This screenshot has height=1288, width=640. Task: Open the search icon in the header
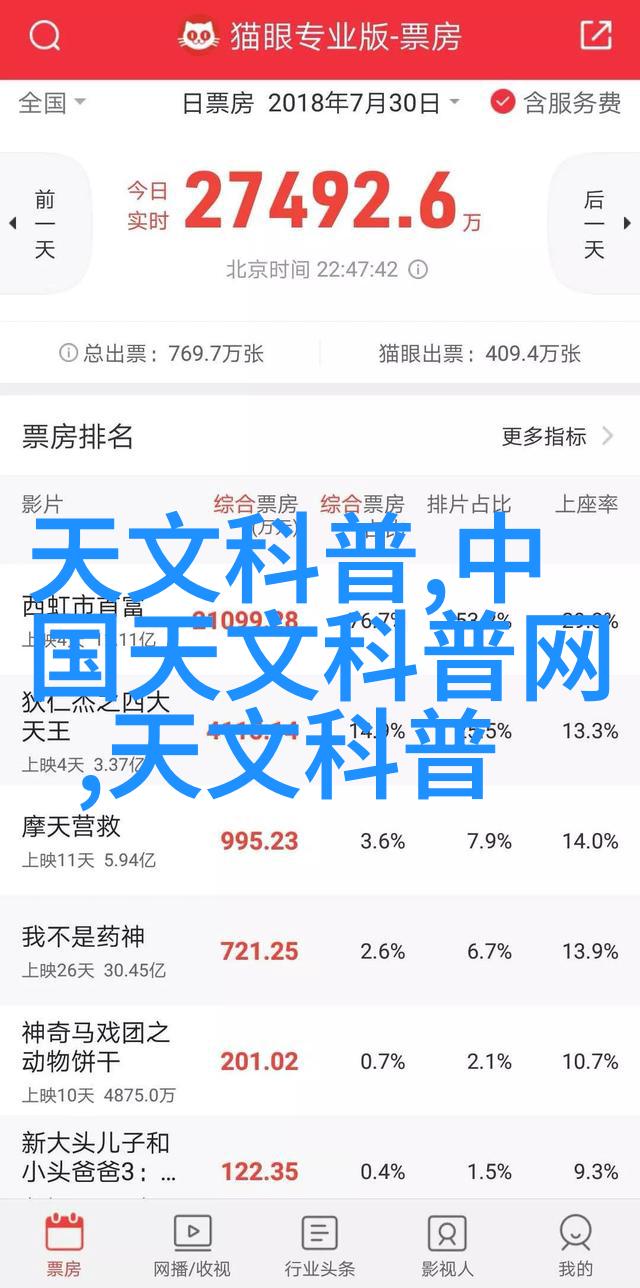[45, 37]
